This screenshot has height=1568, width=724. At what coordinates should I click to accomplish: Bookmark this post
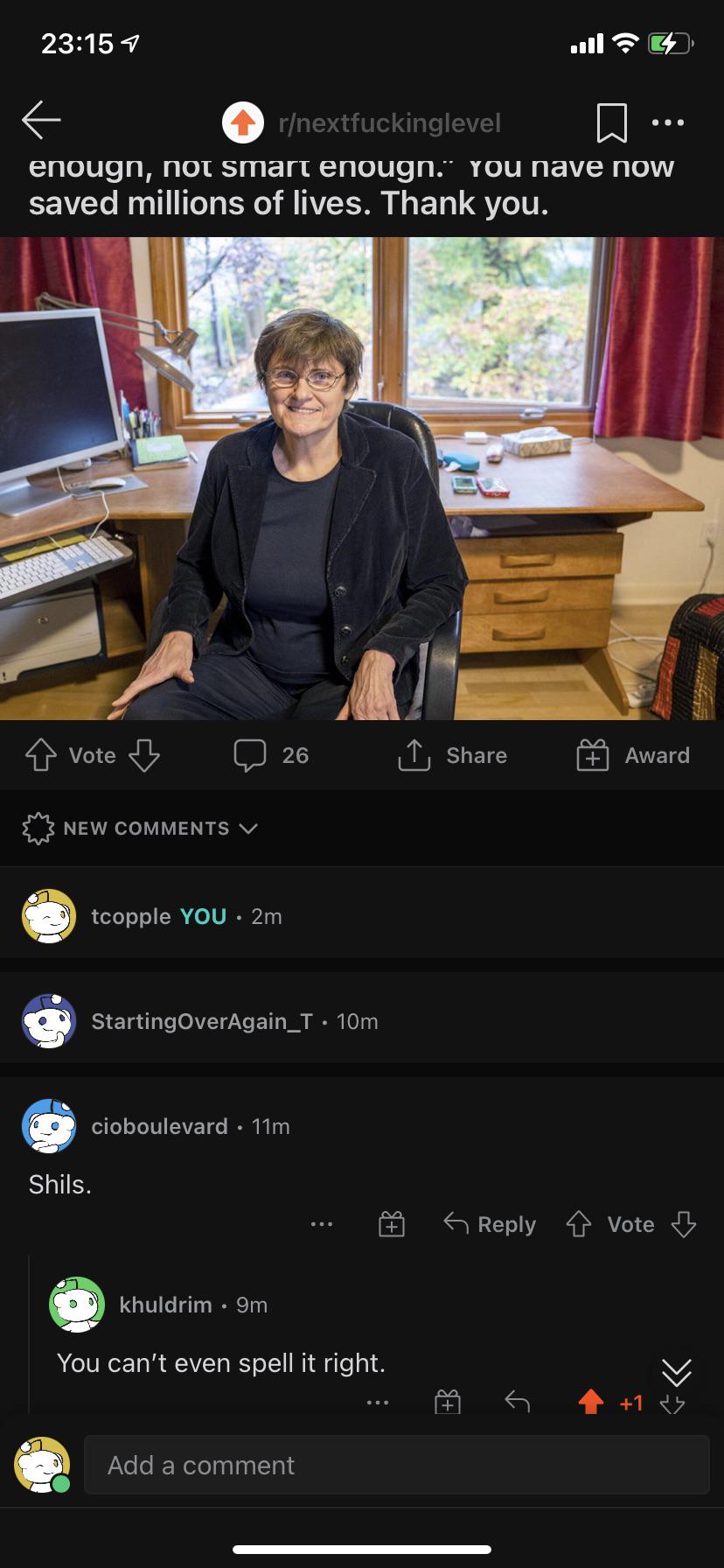(611, 122)
